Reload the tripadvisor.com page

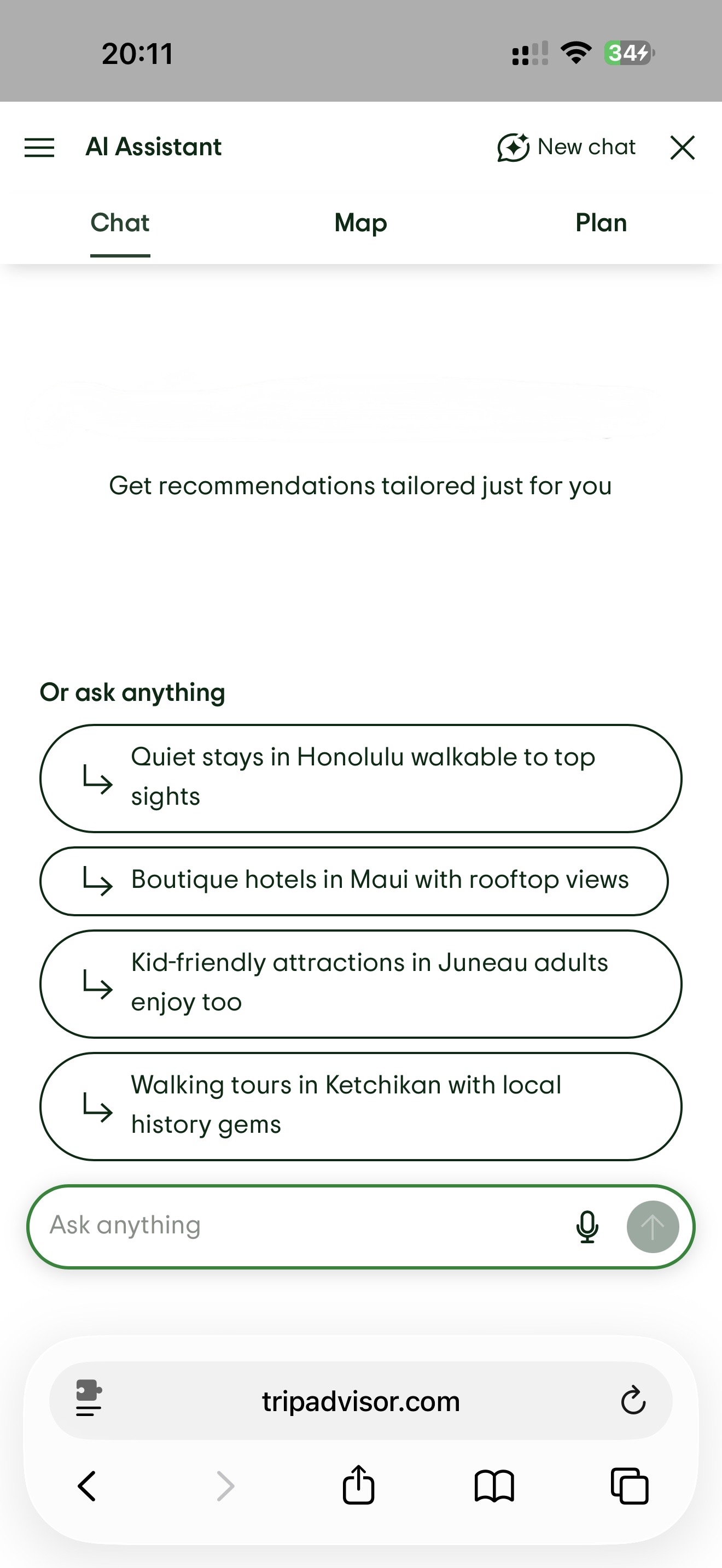(633, 1401)
